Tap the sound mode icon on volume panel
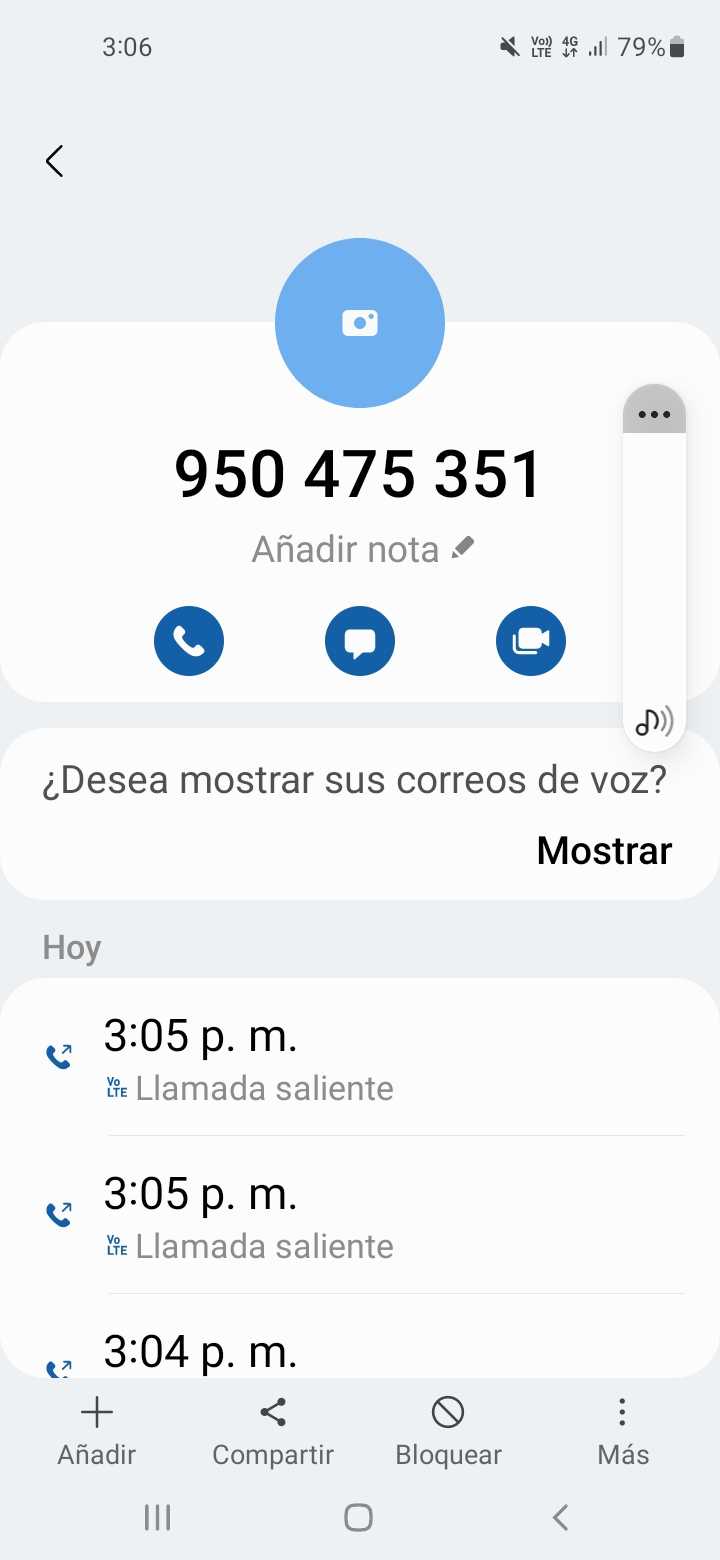 (x=654, y=720)
